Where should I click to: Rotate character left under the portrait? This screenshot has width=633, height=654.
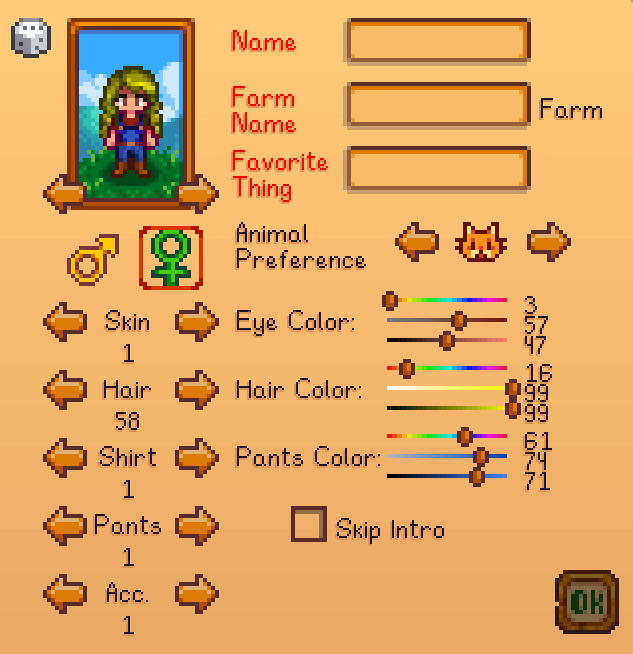click(x=64, y=192)
